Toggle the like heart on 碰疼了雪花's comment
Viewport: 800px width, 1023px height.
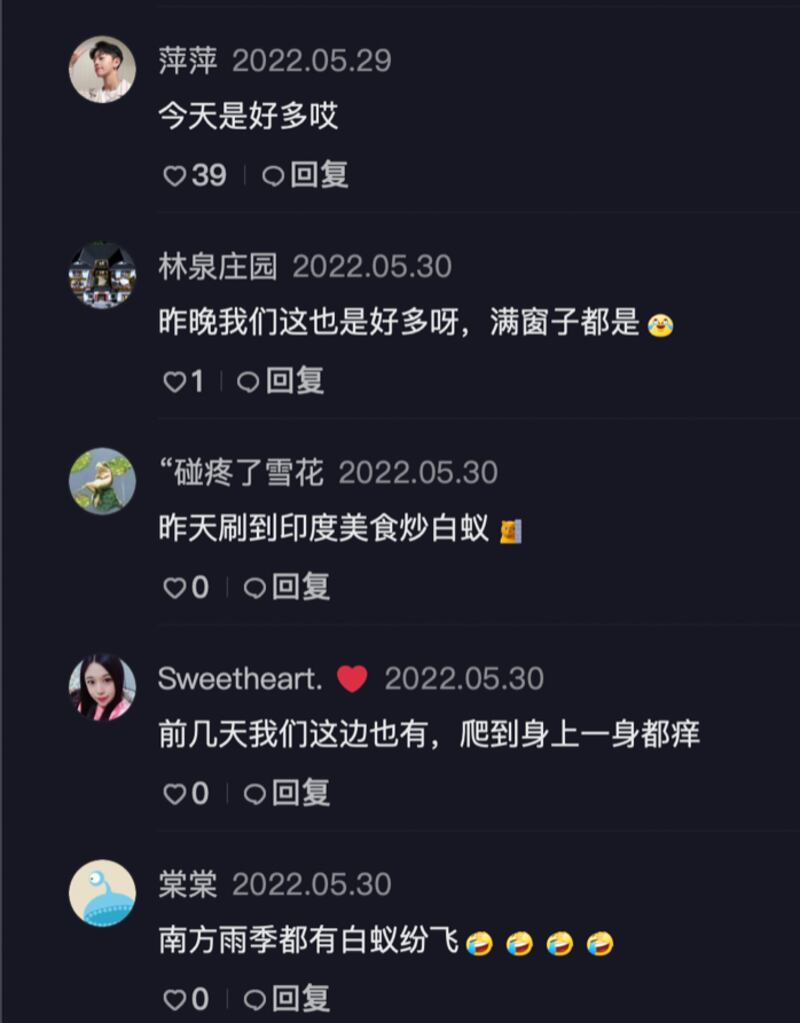point(174,588)
